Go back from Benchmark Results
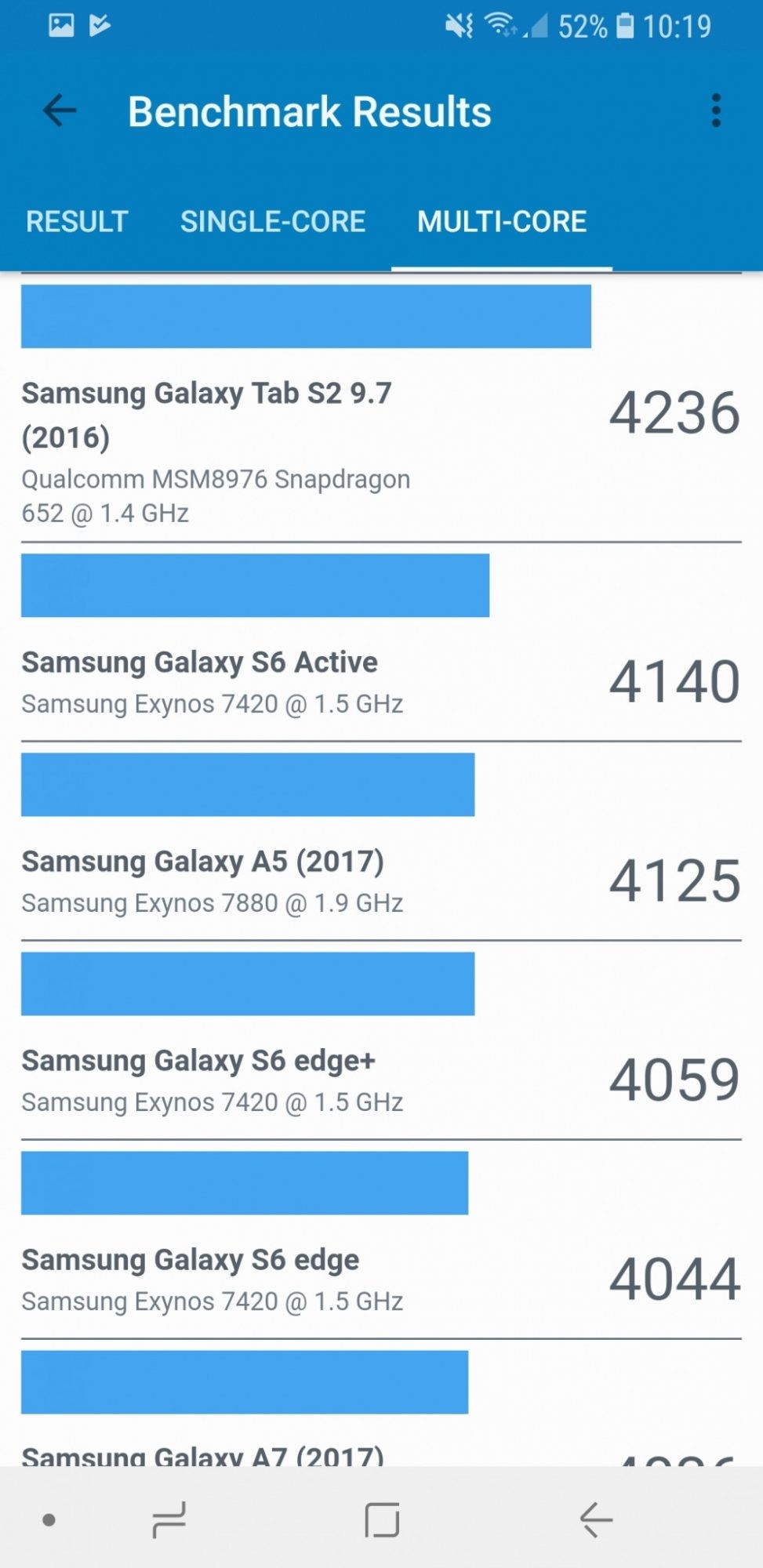 tap(60, 111)
